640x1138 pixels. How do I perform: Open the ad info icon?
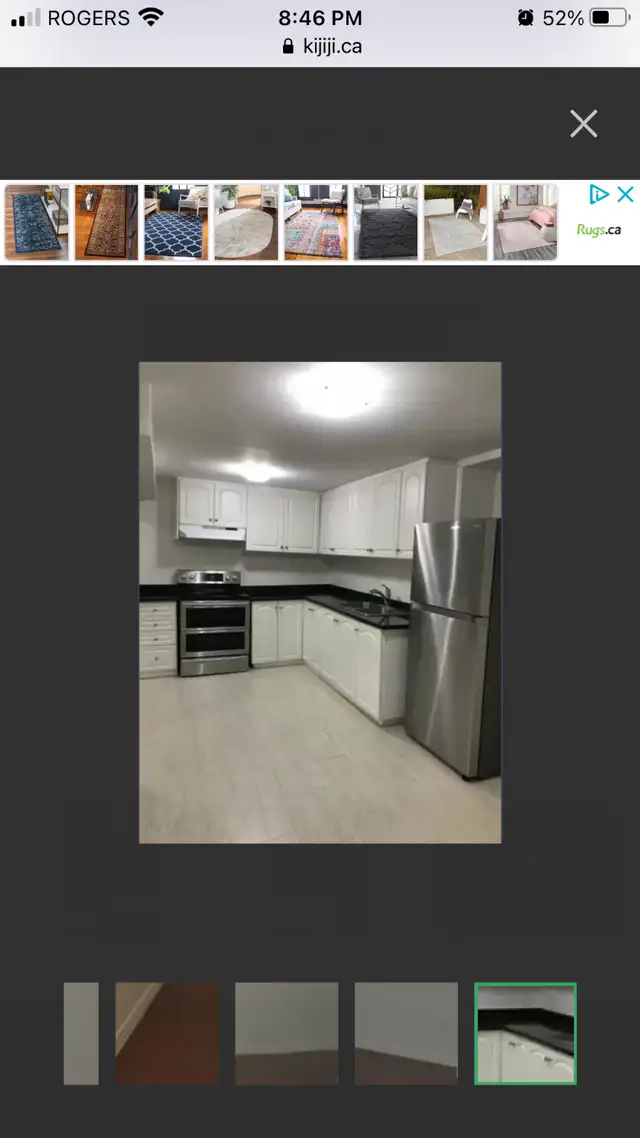coord(599,194)
